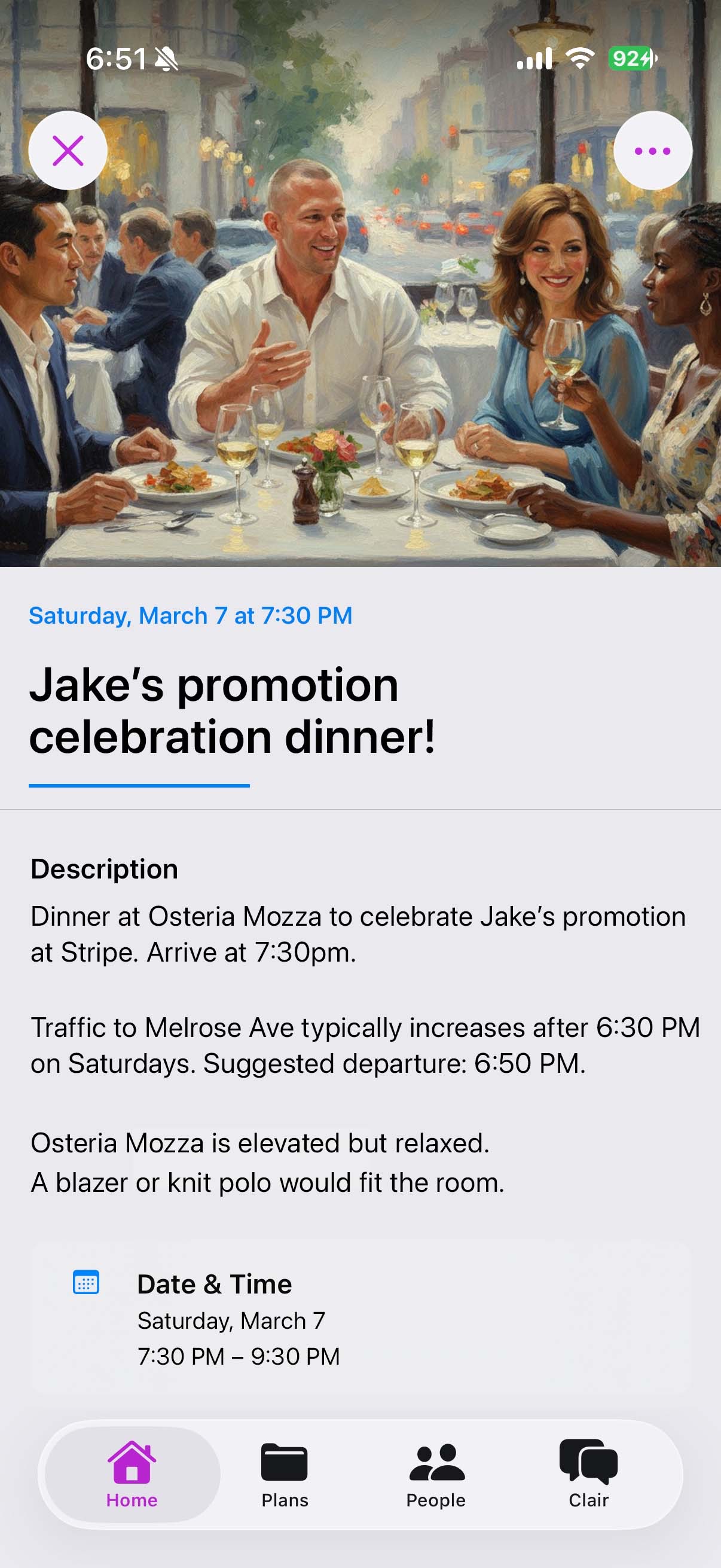
Task: Close the event details screen
Action: point(68,150)
